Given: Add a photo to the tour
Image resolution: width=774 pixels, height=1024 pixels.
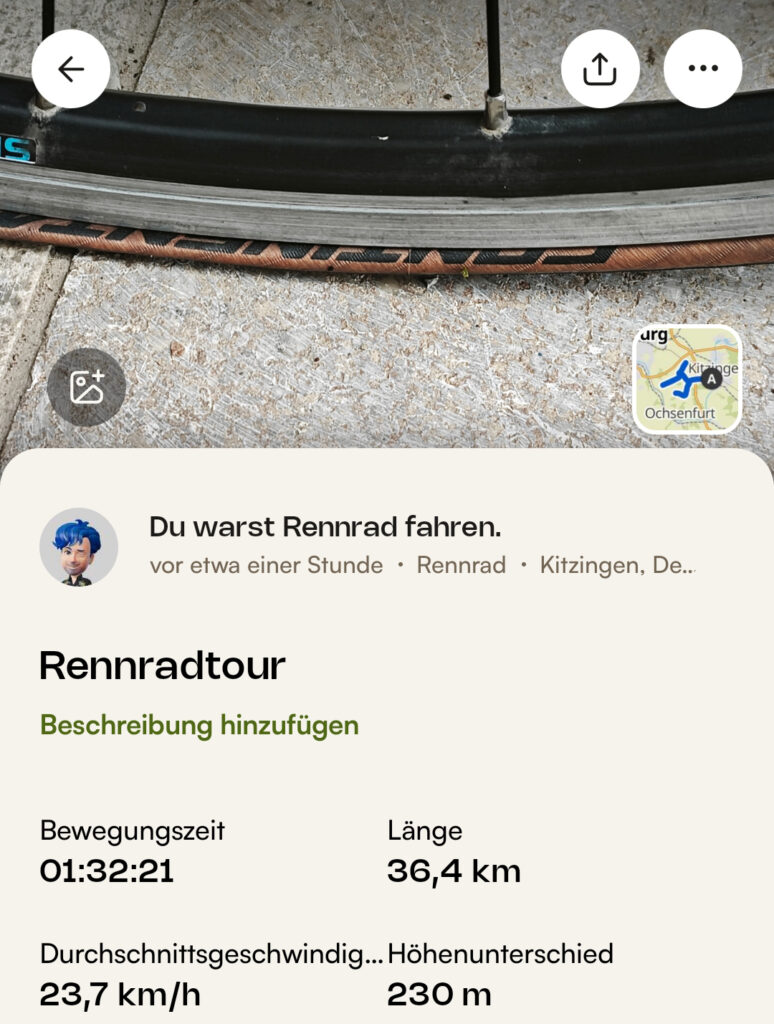Looking at the screenshot, I should (x=87, y=387).
